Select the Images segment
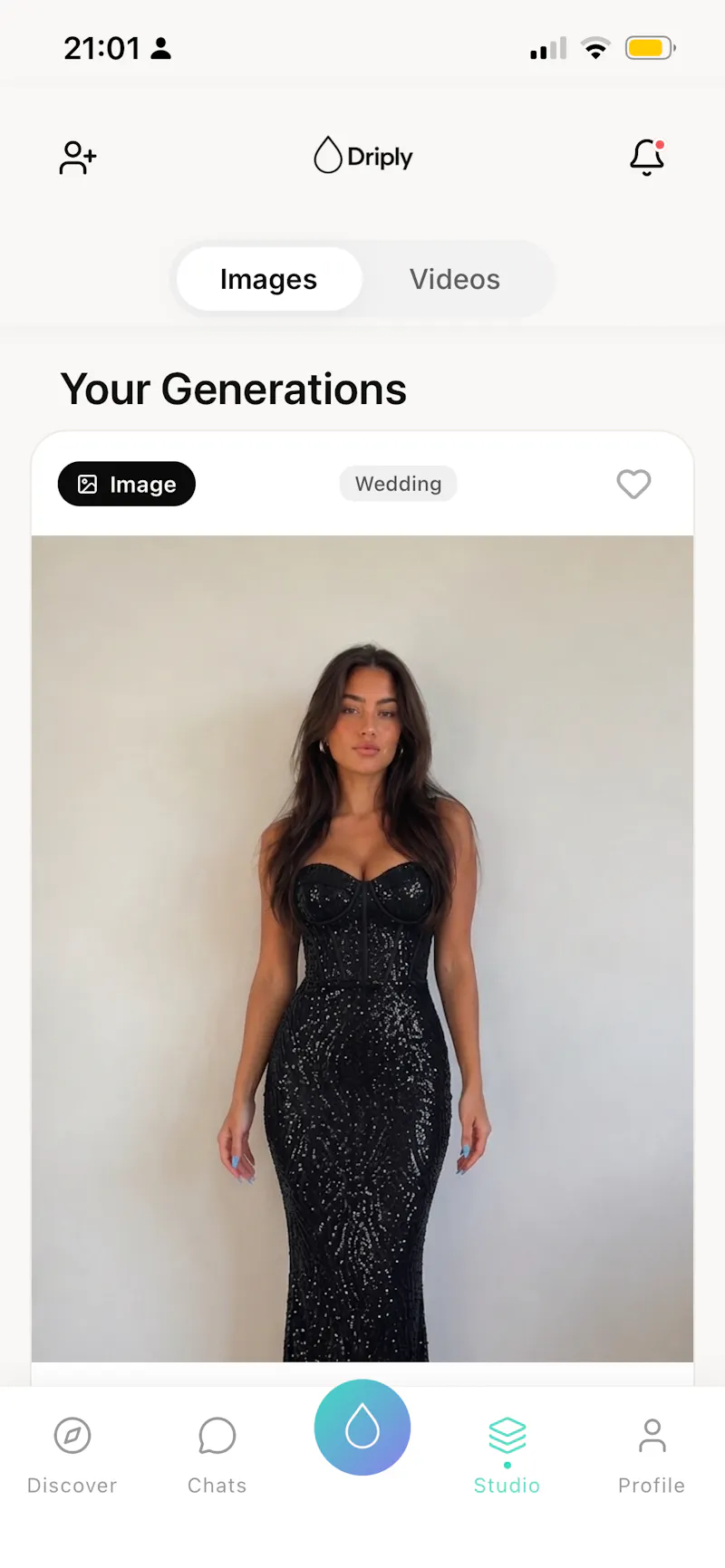Screen dimensions: 725x1568 (x=269, y=279)
